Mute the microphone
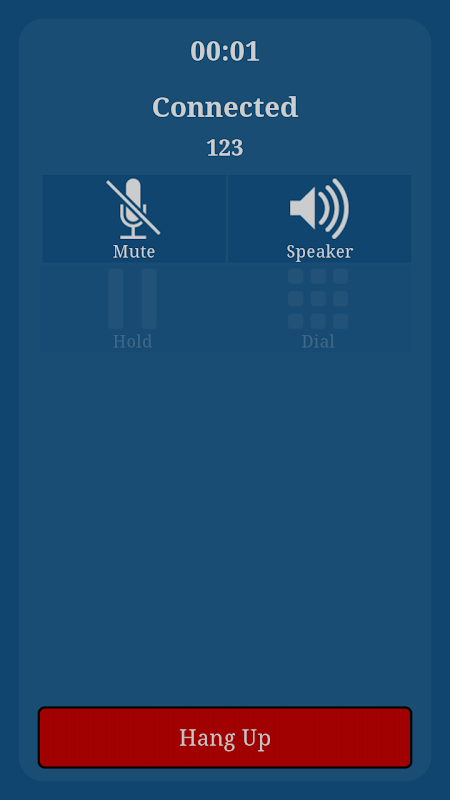The width and height of the screenshot is (450, 800). click(134, 219)
